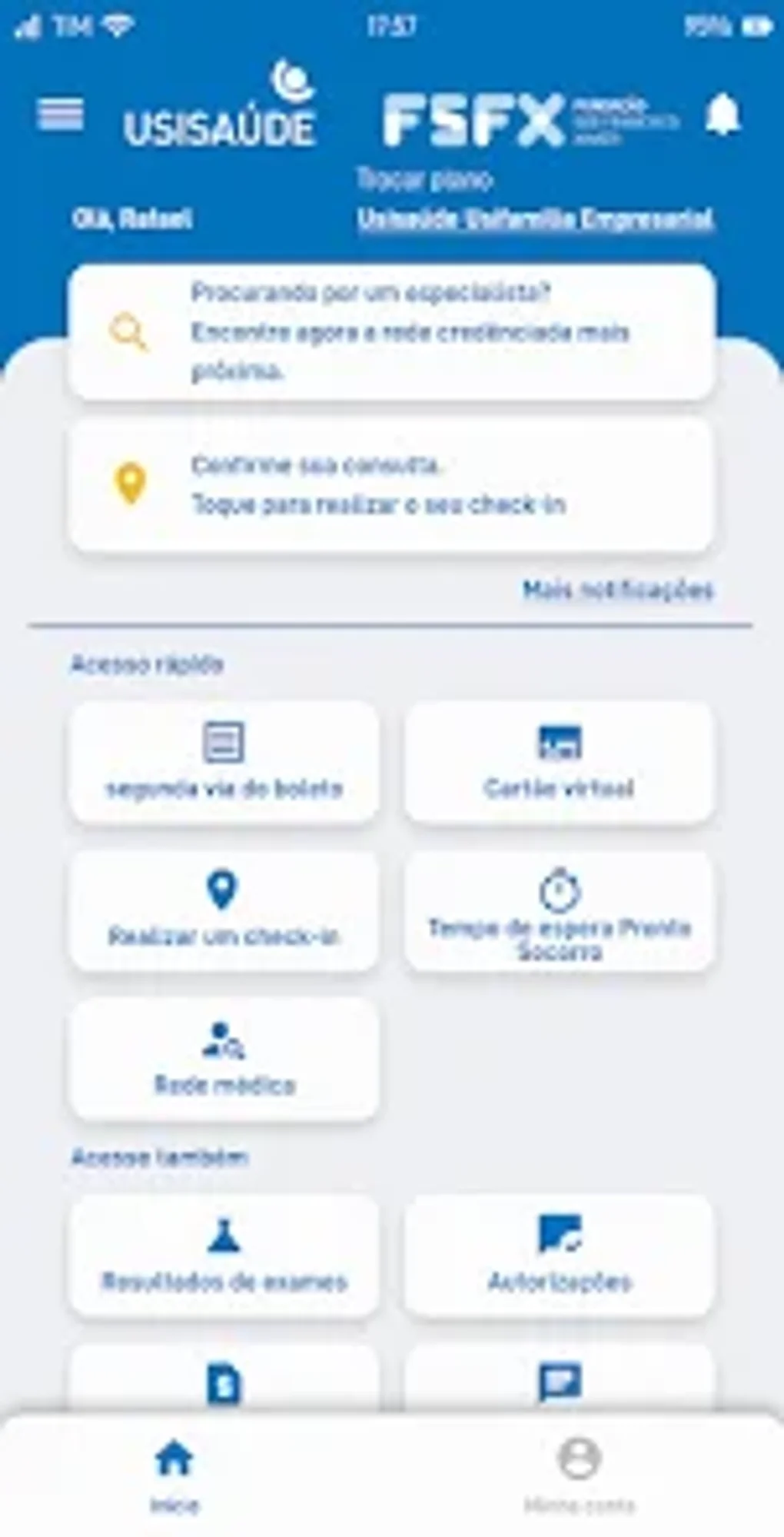The height and width of the screenshot is (1537, 784).
Task: Switch to the Início tab
Action: (174, 1476)
